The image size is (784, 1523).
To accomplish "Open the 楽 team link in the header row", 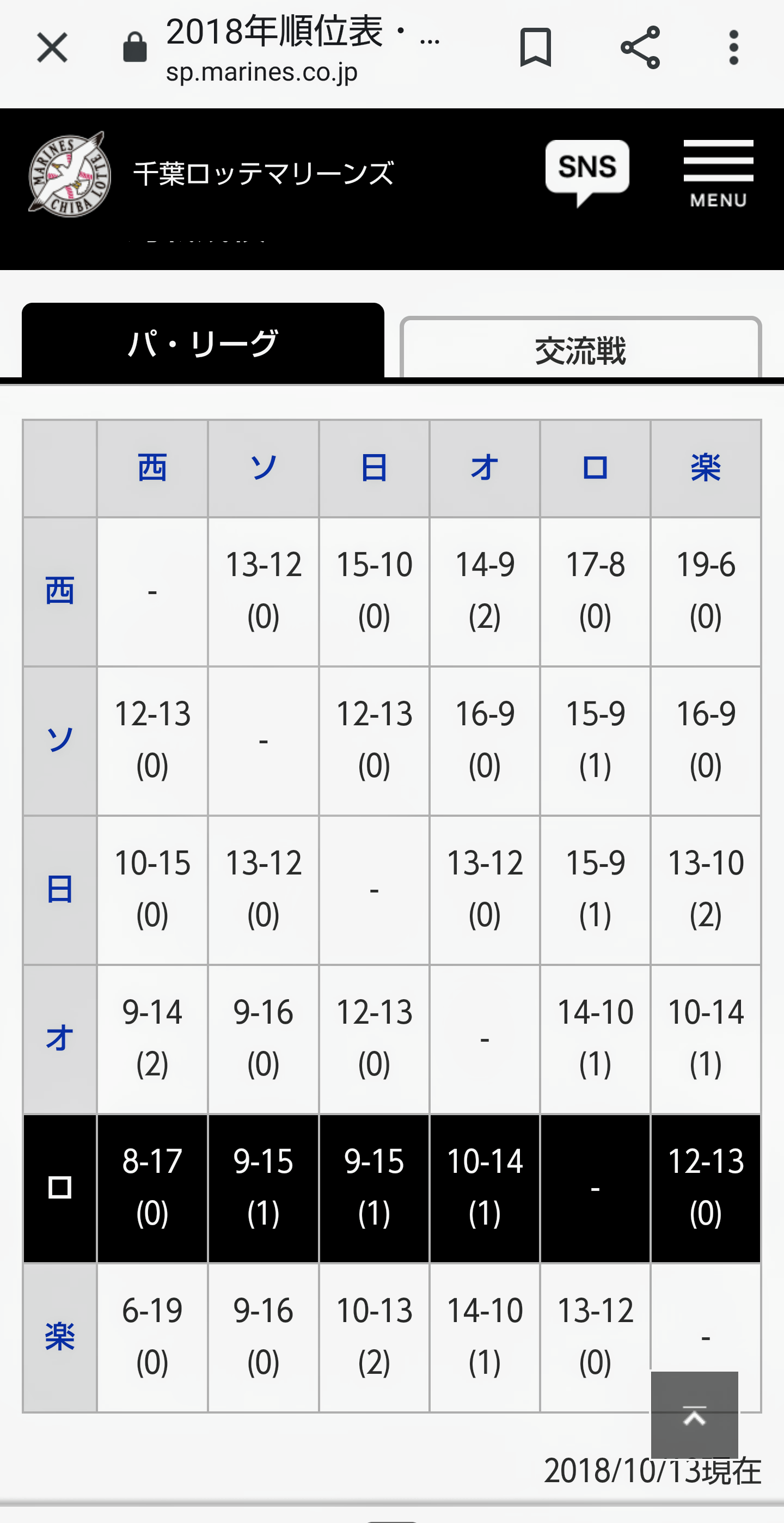I will (706, 468).
